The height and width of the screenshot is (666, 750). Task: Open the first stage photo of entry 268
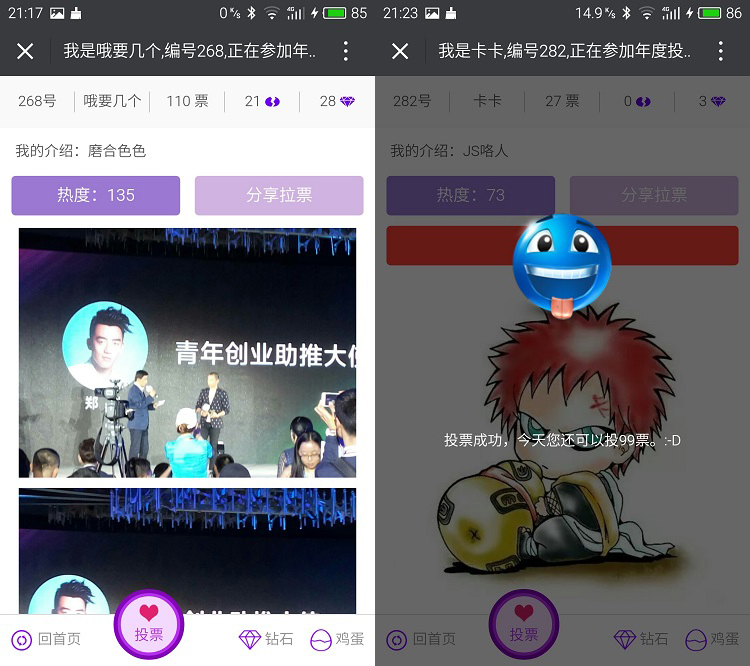click(187, 352)
